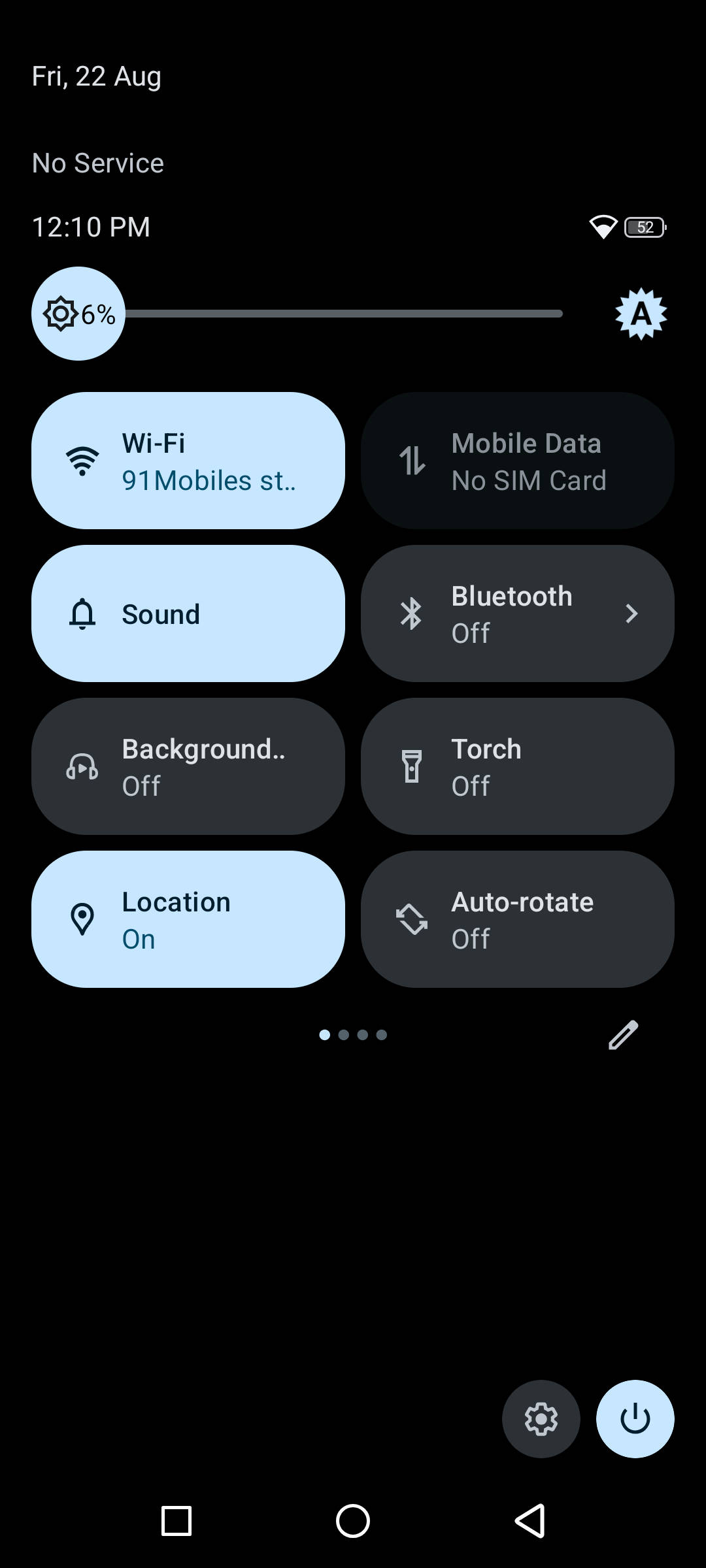Open the settings gear at the bottom
Screen dimensions: 706x1568
click(x=541, y=1418)
